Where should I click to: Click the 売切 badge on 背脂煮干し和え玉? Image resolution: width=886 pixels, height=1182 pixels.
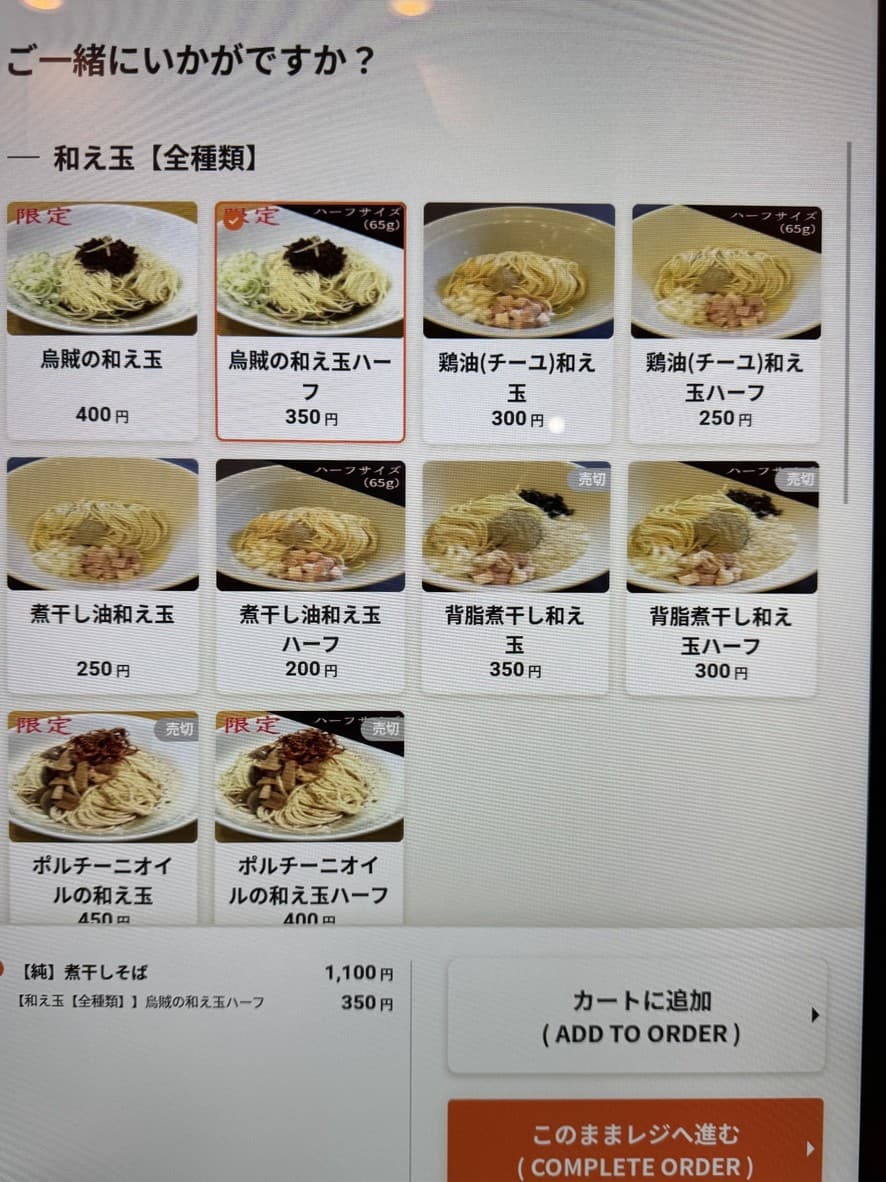(x=588, y=480)
